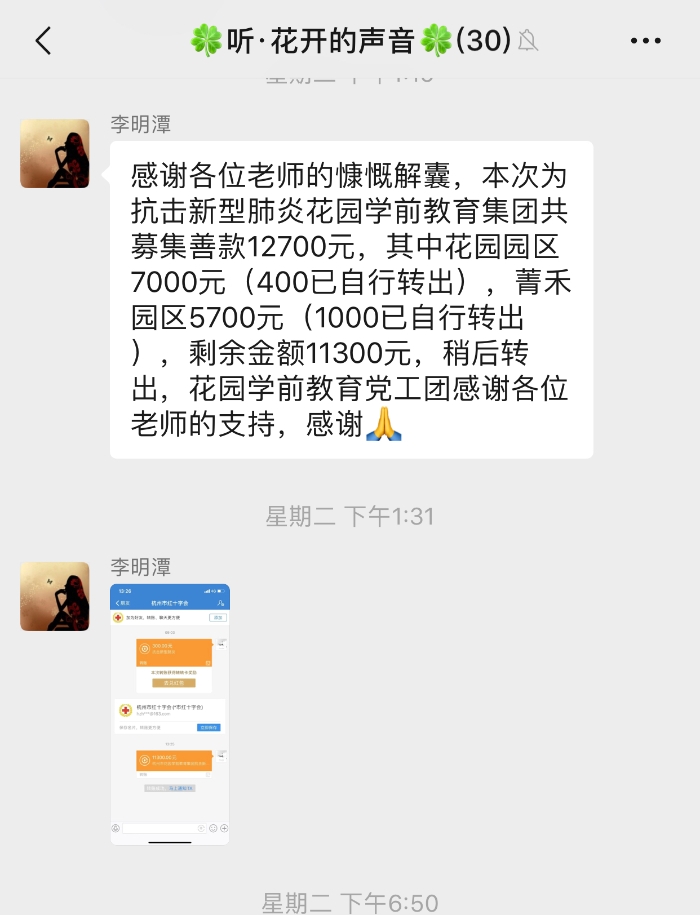
Task: Tap 李明潭's avatar beside the shared screenshot
Action: [x=55, y=596]
